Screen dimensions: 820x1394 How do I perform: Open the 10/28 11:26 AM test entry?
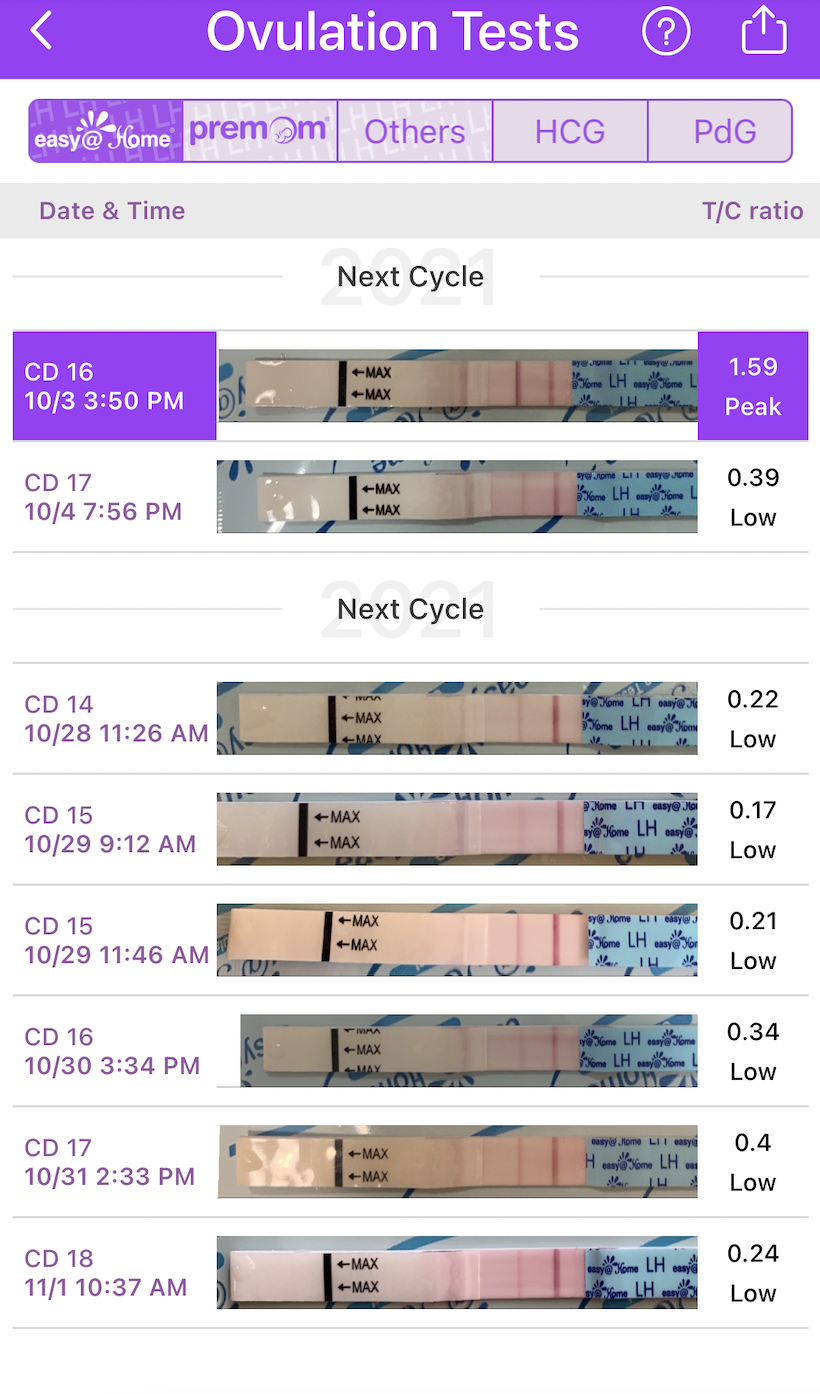pos(410,718)
